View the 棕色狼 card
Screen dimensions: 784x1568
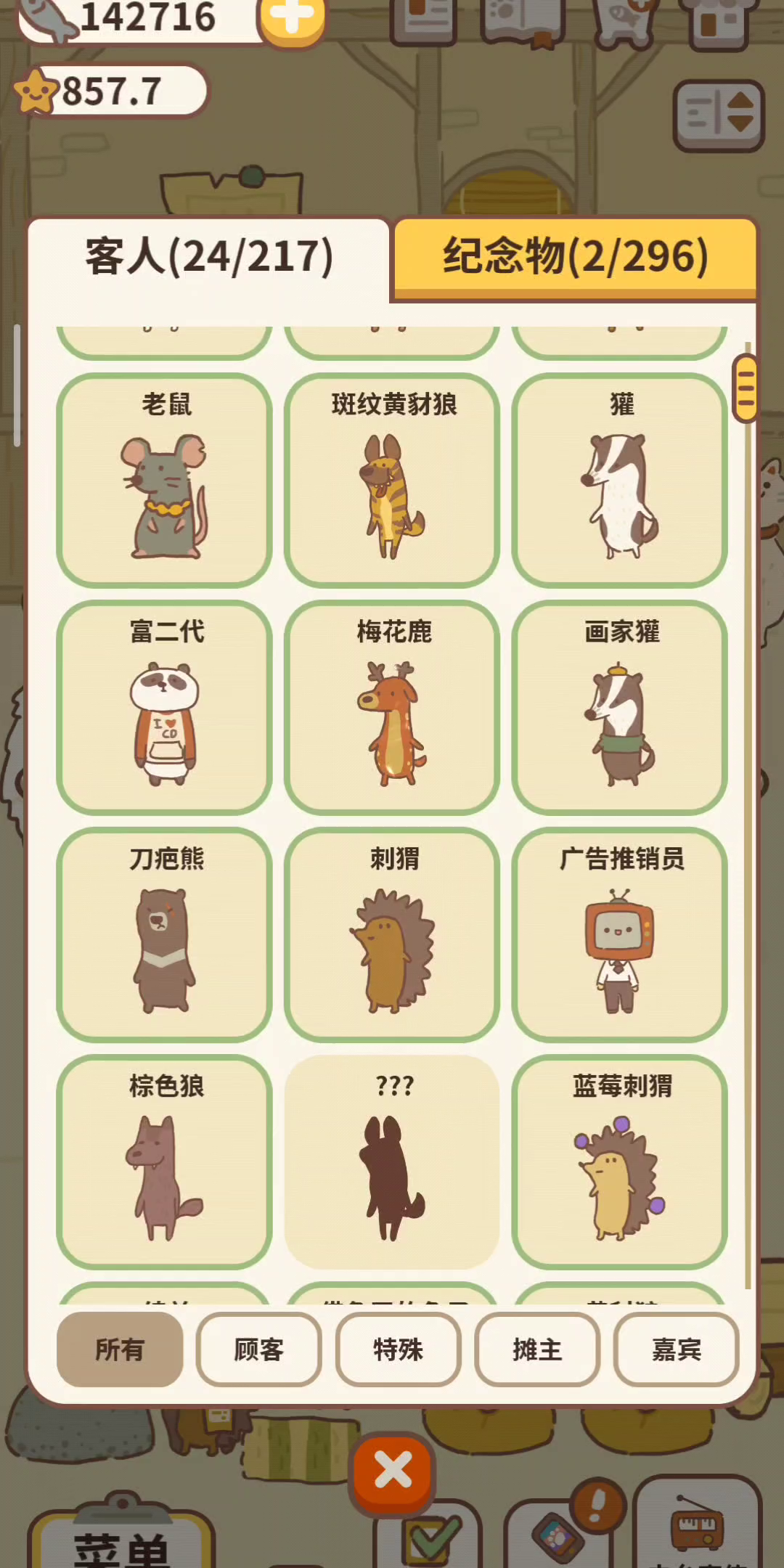click(165, 1162)
